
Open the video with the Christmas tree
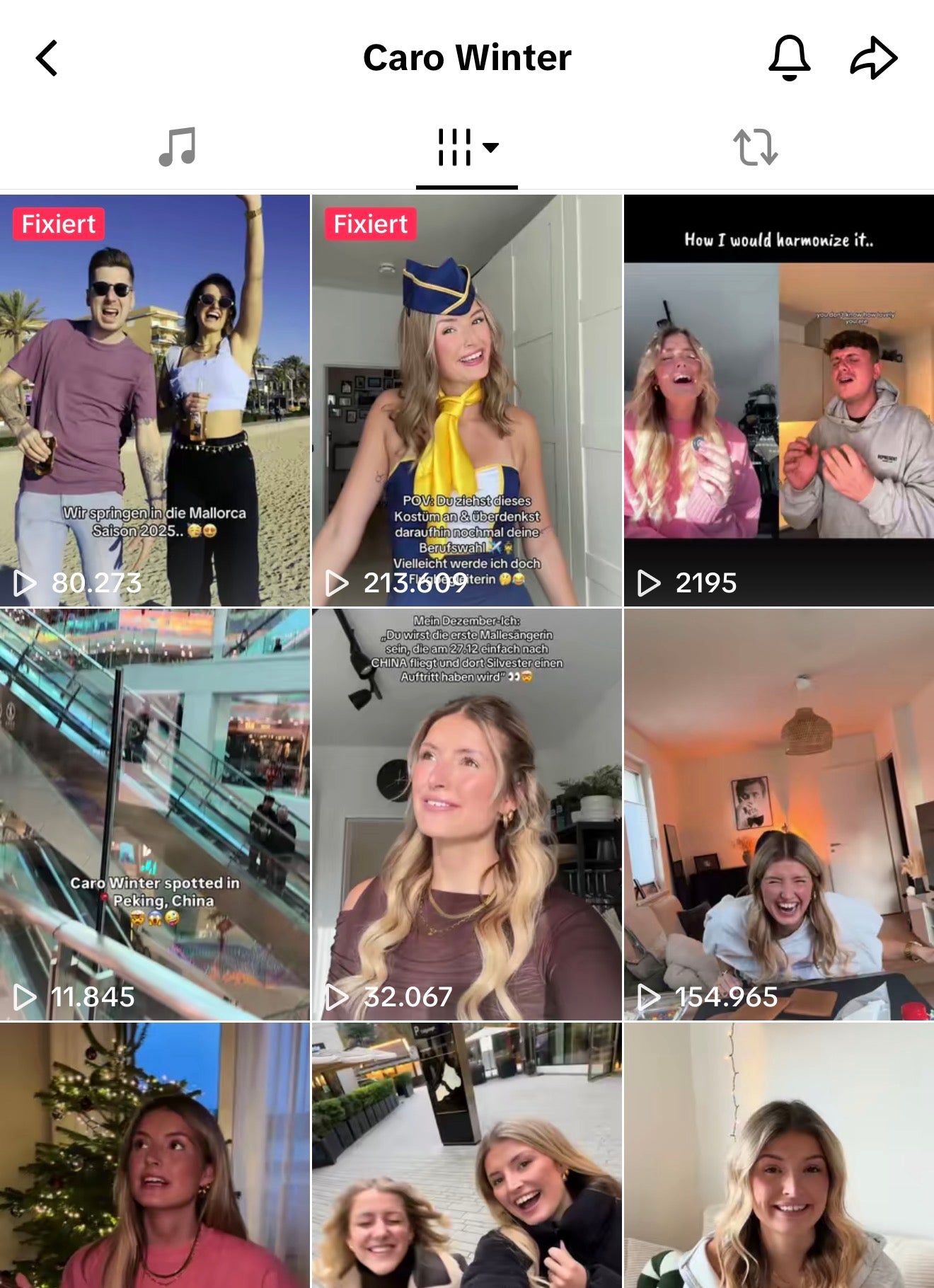click(155, 1155)
